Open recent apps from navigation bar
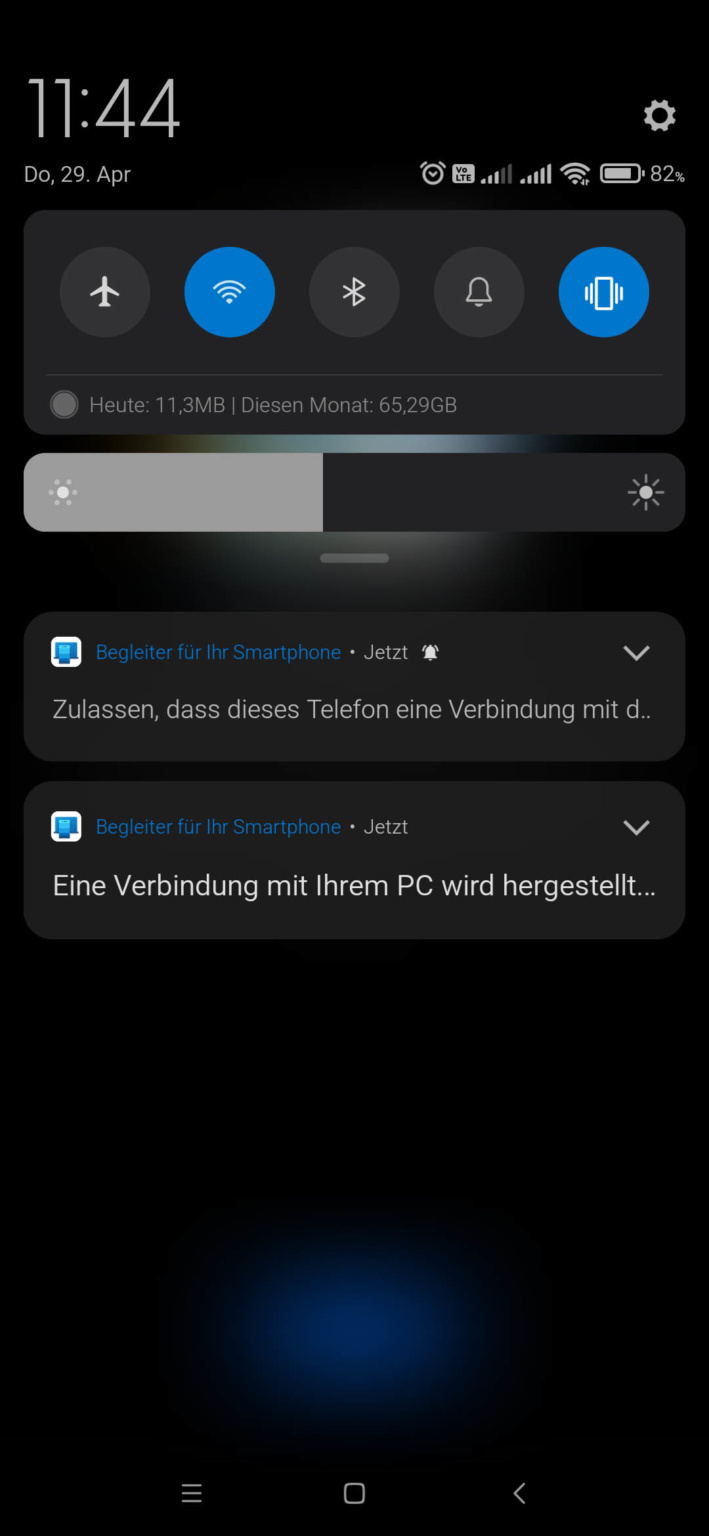 click(x=191, y=1493)
